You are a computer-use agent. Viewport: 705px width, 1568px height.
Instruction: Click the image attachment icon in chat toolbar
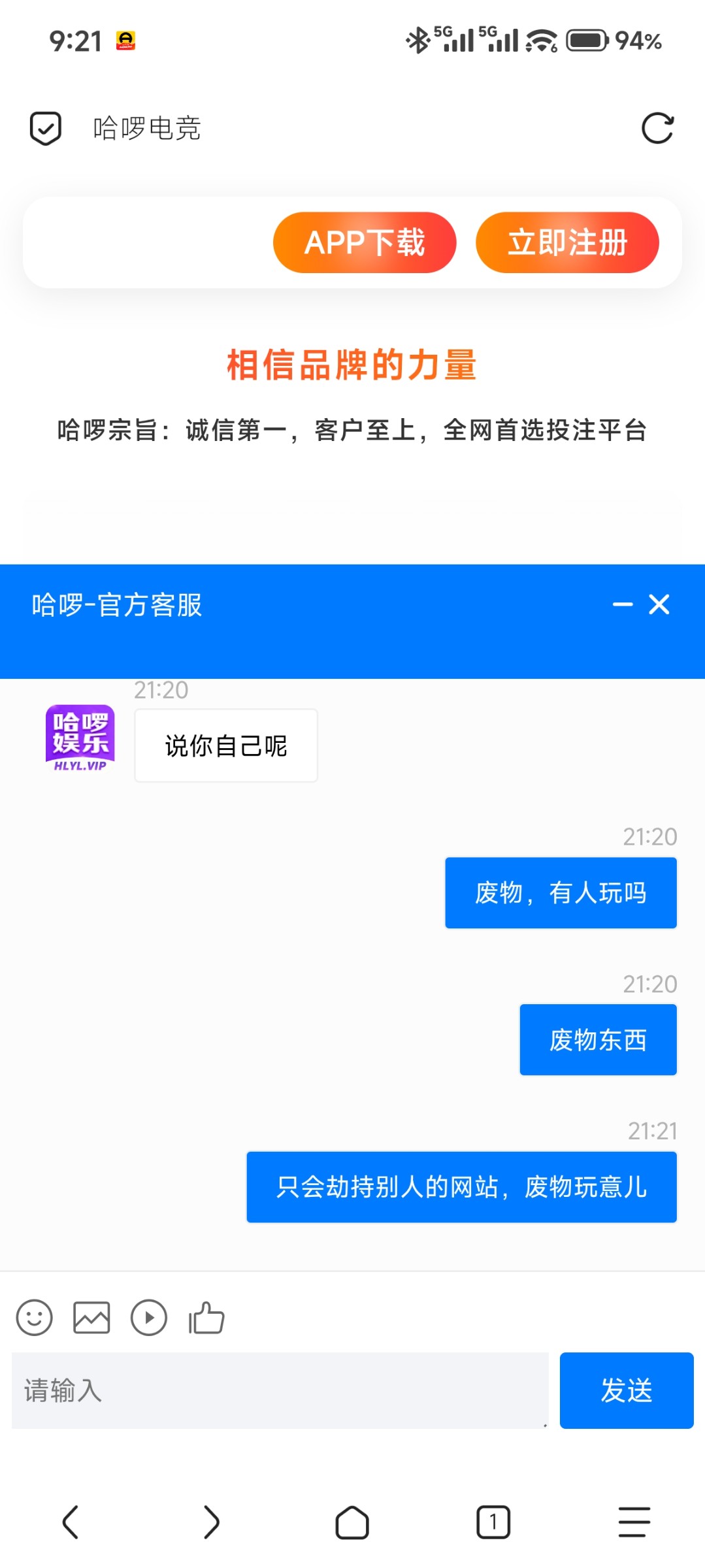(91, 1318)
